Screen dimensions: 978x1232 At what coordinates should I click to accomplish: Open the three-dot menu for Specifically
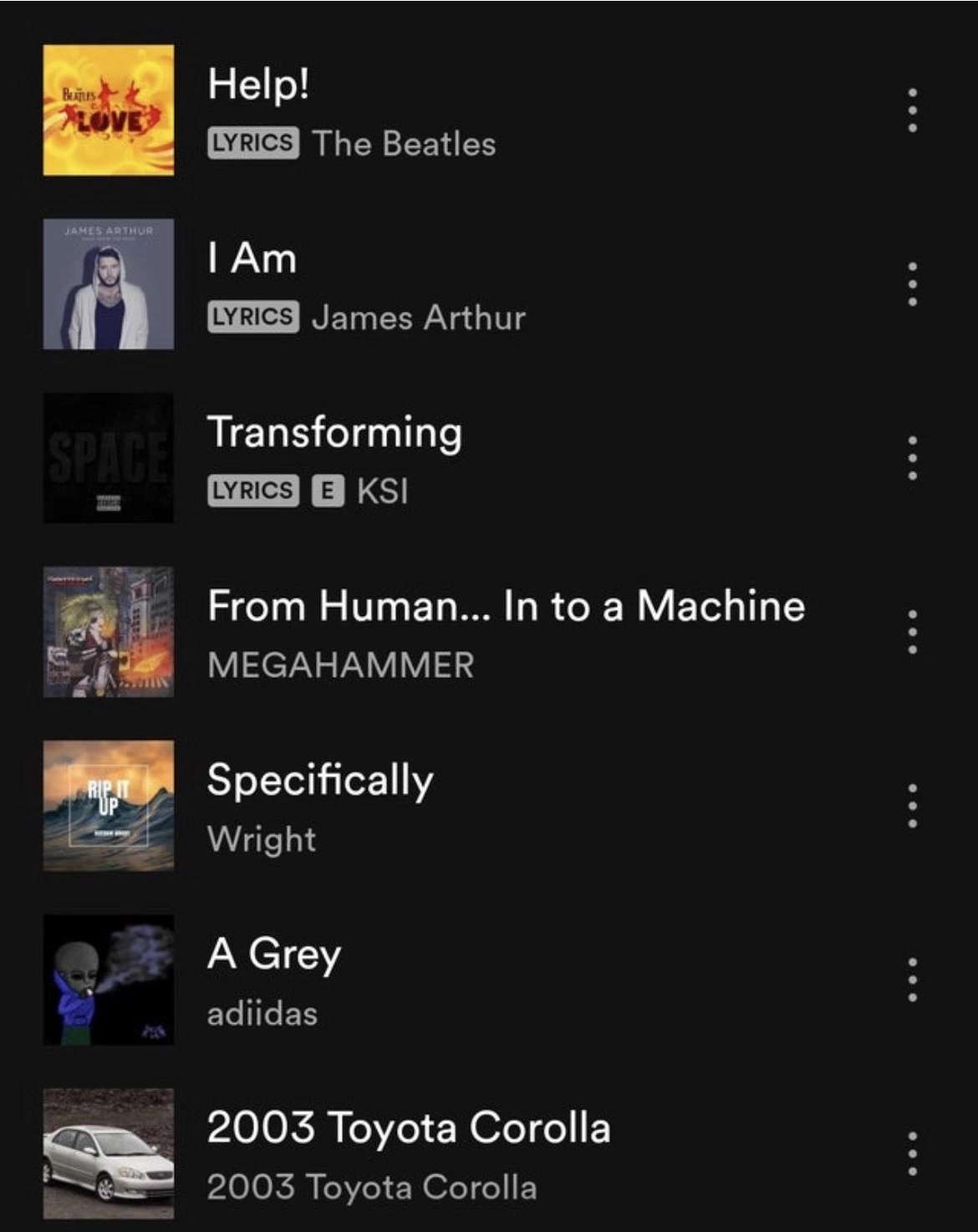(913, 806)
